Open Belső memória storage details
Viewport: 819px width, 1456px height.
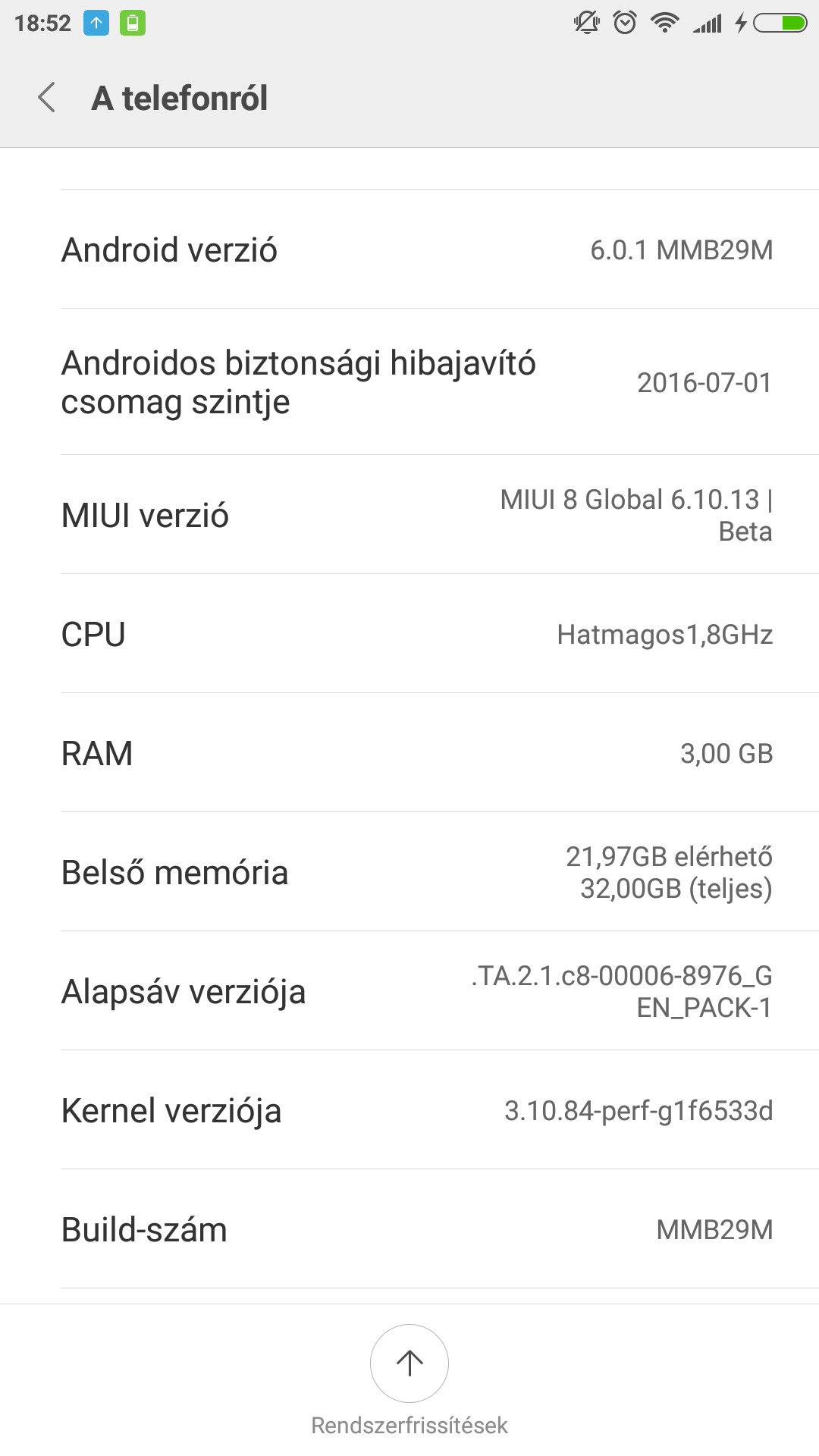(409, 872)
